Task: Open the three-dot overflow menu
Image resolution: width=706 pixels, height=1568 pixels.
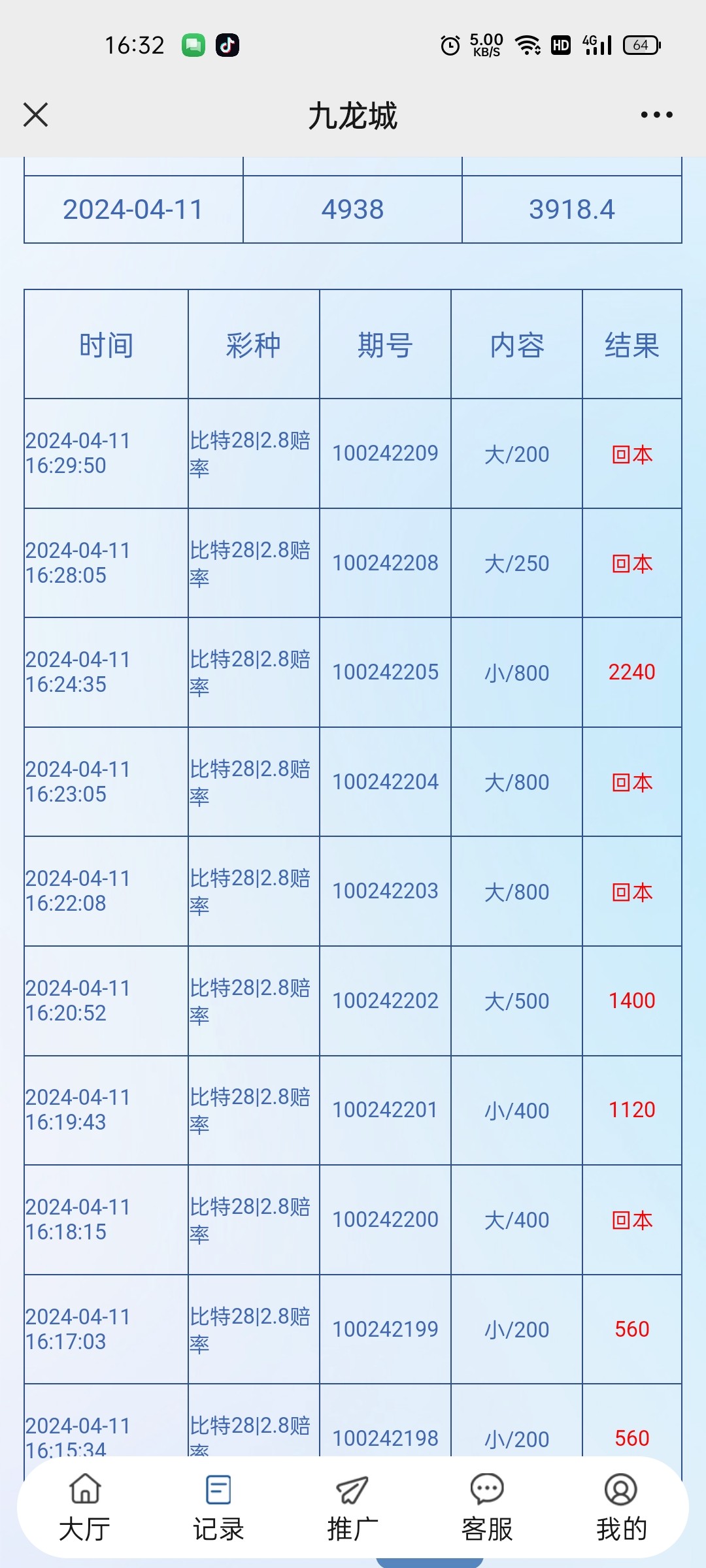Action: (656, 115)
